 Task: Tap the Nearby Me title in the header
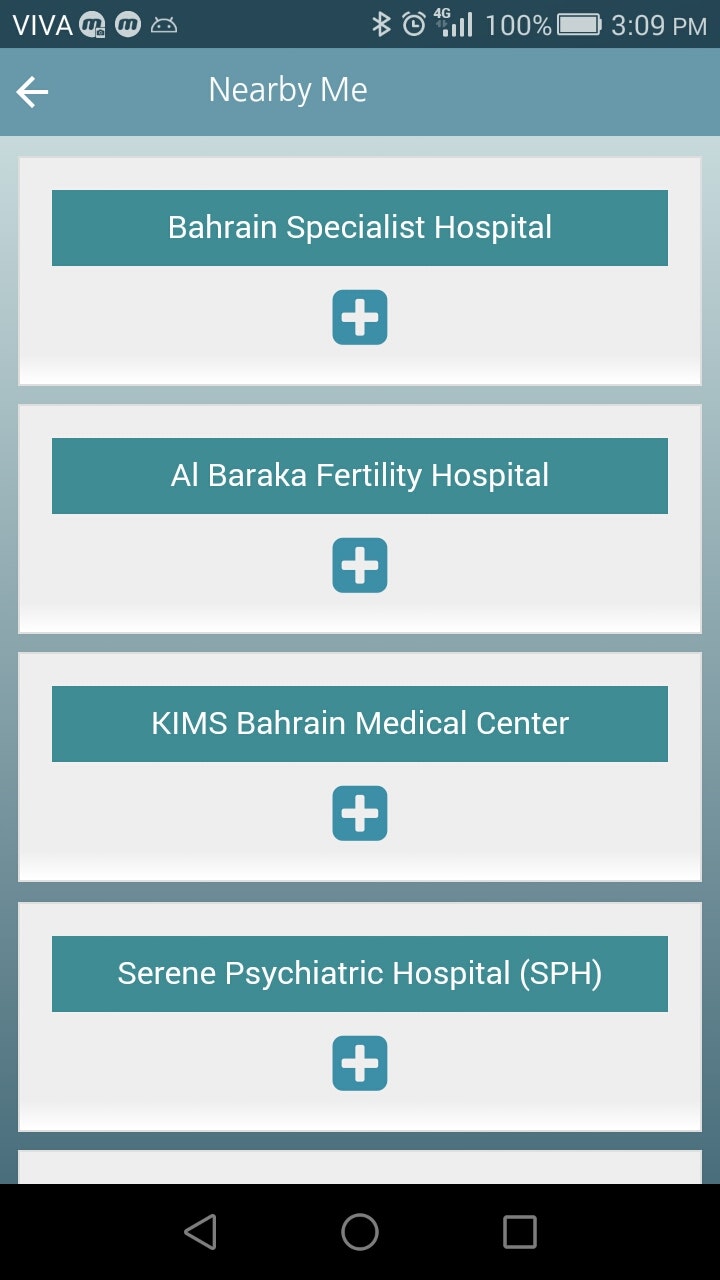pyautogui.click(x=288, y=89)
